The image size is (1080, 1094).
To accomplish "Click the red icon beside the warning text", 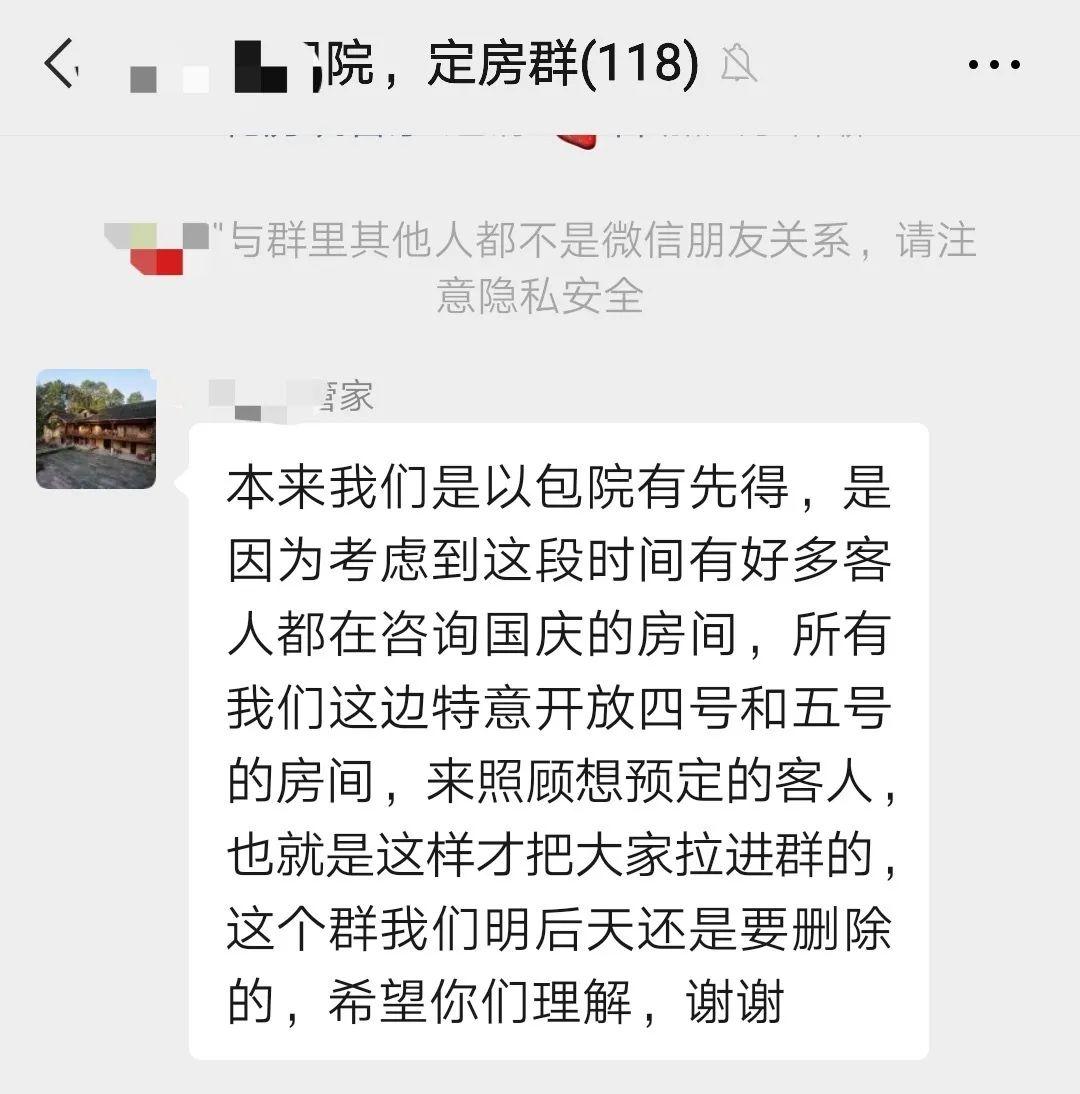I will tap(155, 262).
